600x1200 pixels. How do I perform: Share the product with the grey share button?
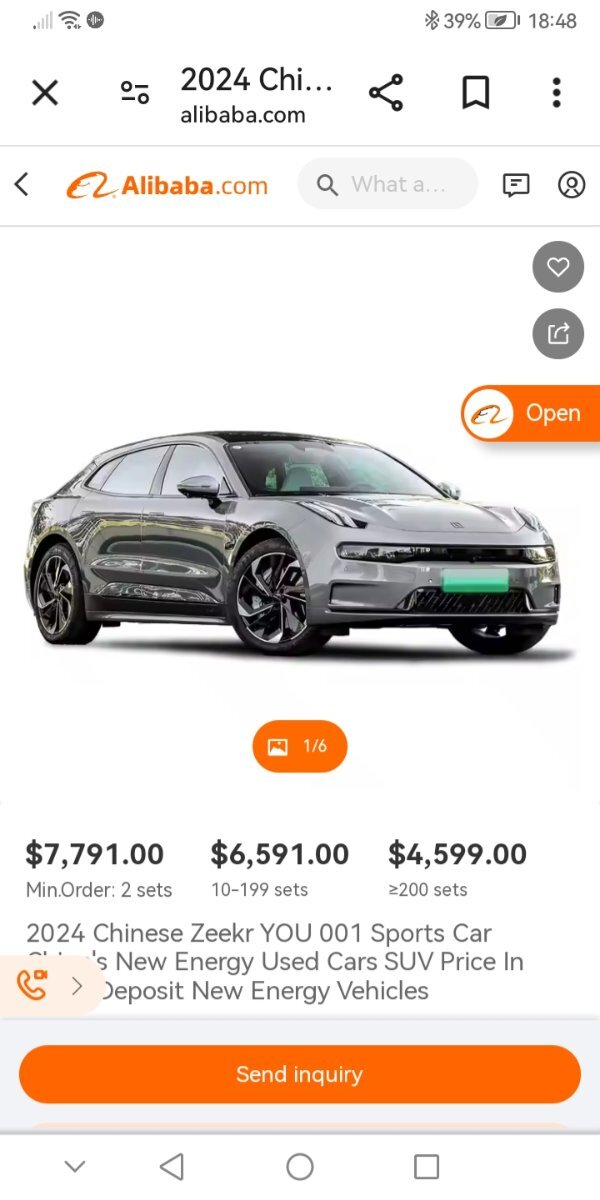[558, 333]
